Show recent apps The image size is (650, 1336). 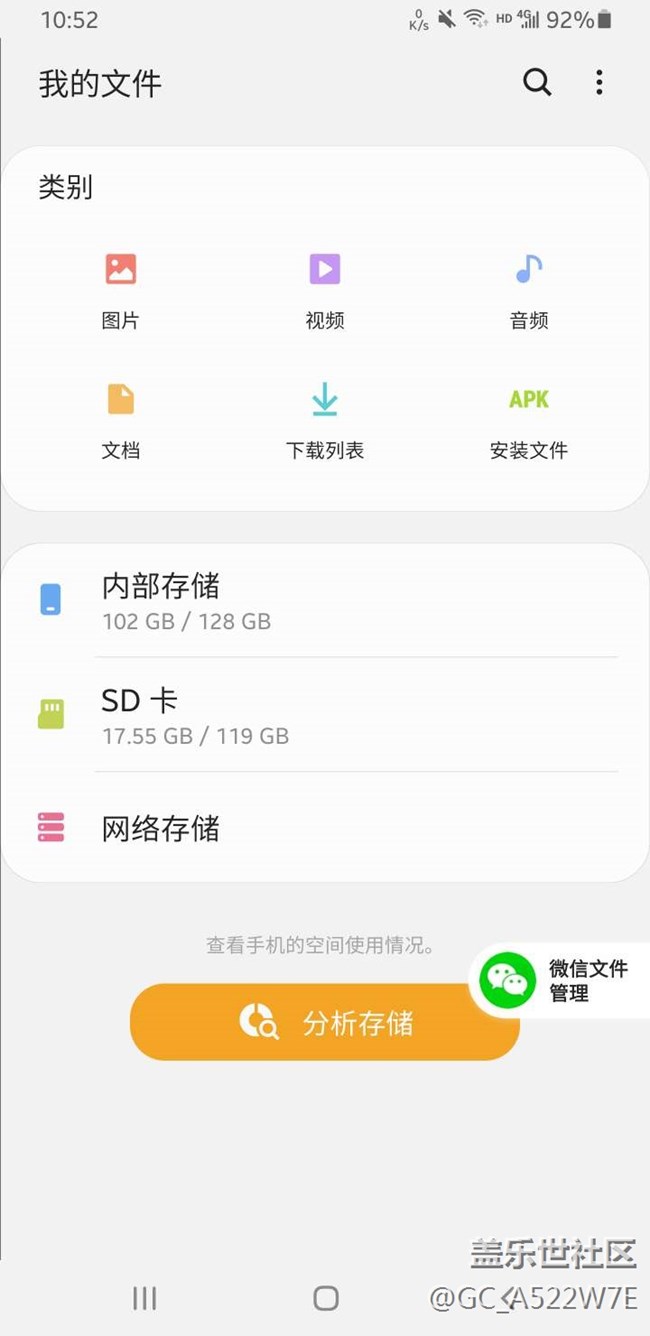(145, 1298)
